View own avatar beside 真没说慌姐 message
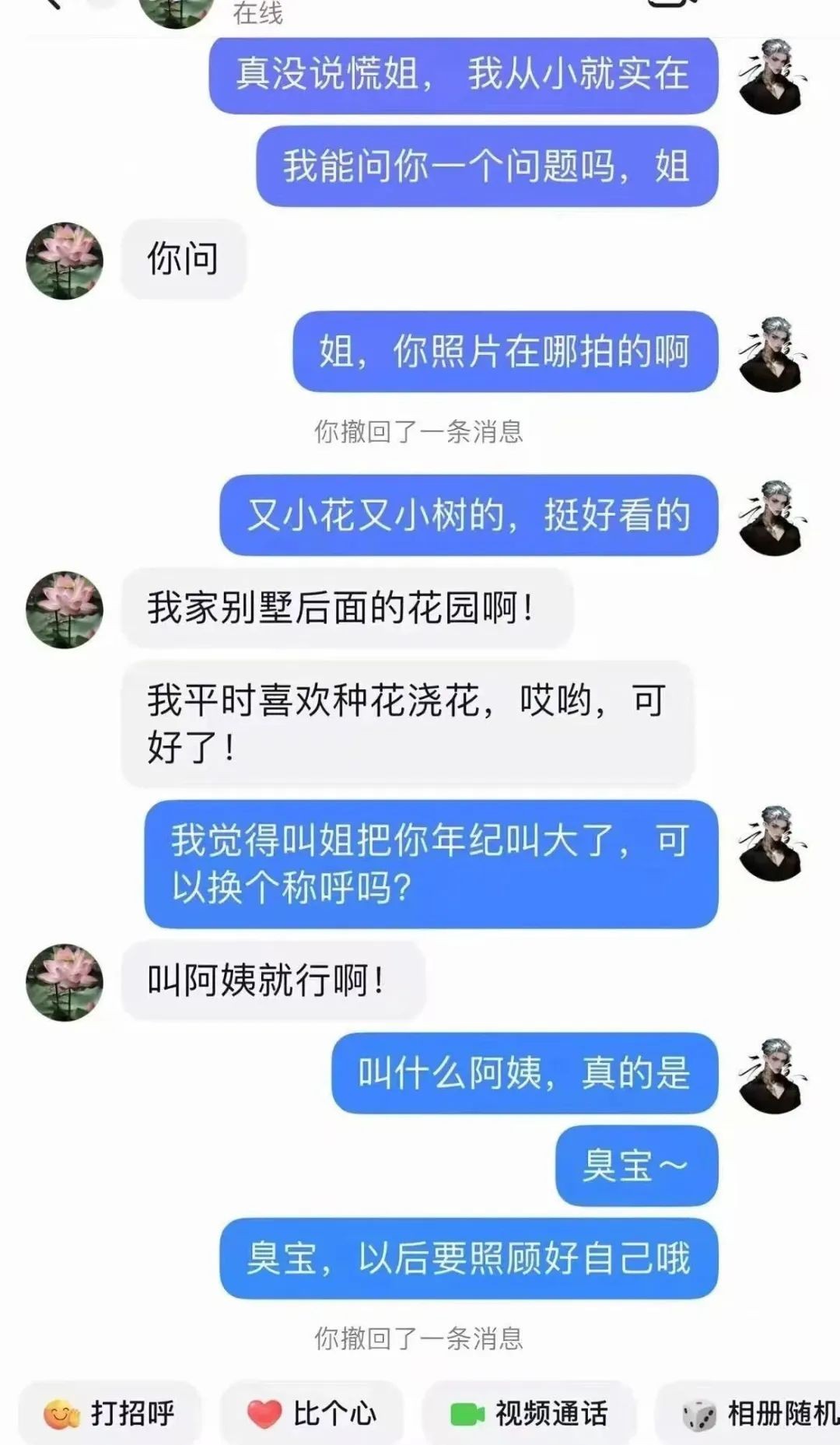Image resolution: width=840 pixels, height=1445 pixels. pyautogui.click(x=772, y=76)
